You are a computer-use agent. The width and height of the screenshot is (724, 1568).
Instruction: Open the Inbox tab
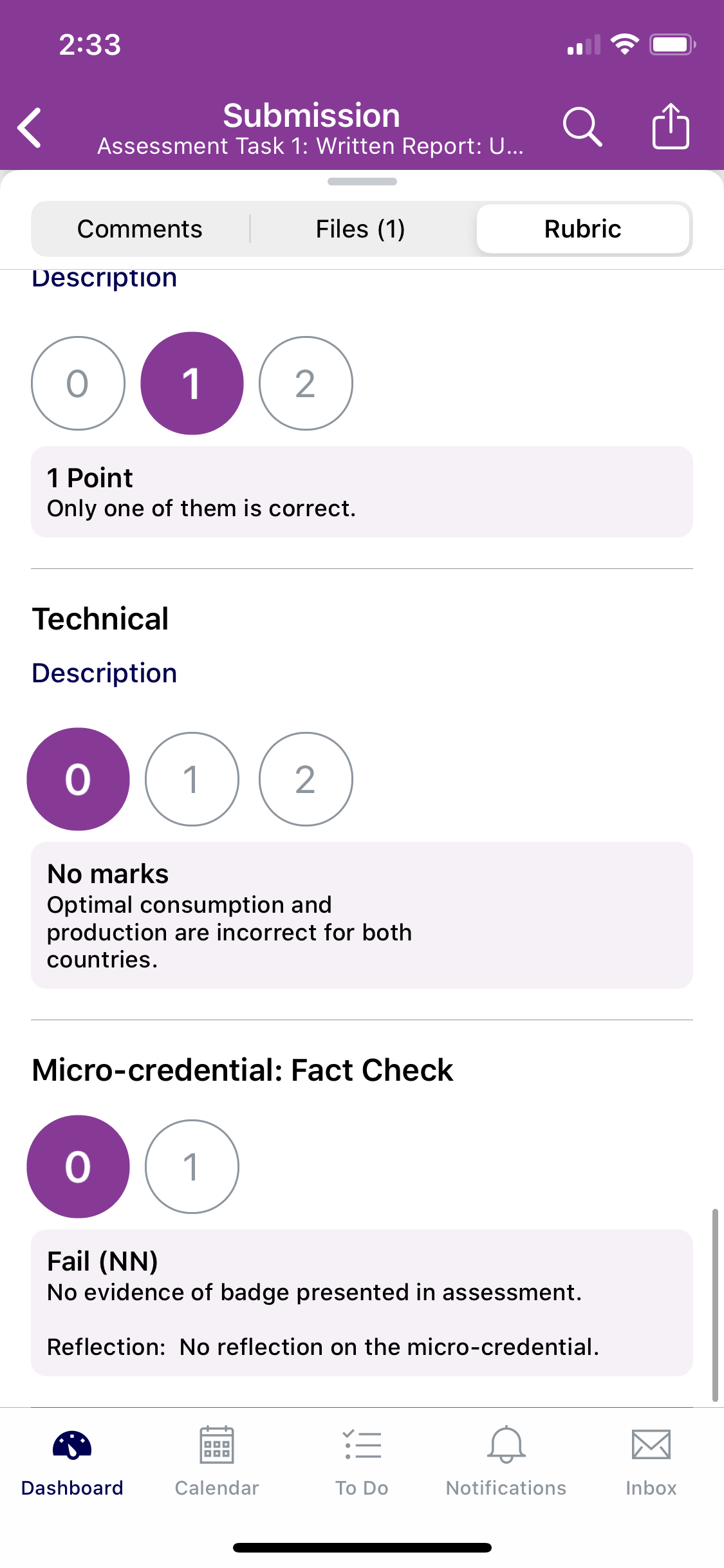pyautogui.click(x=651, y=1462)
